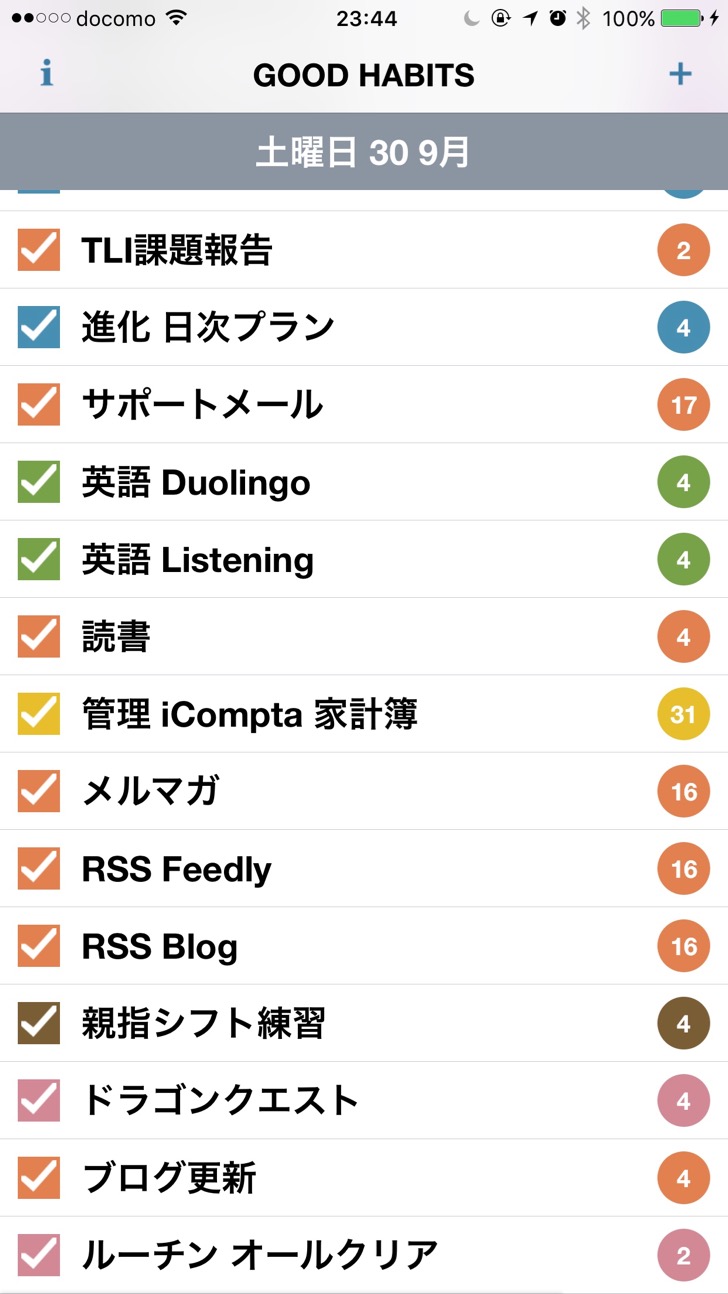This screenshot has width=728, height=1294.
Task: Uncheck the ドラゴンクエスト checkbox
Action: click(39, 1100)
